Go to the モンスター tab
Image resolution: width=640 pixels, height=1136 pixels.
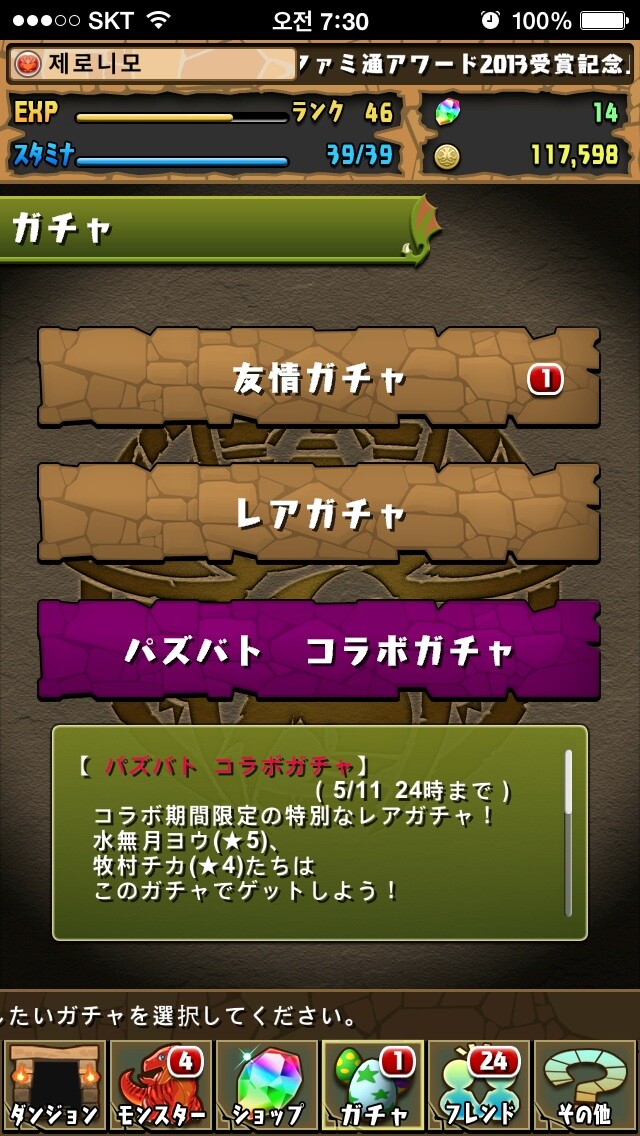coord(160,1086)
